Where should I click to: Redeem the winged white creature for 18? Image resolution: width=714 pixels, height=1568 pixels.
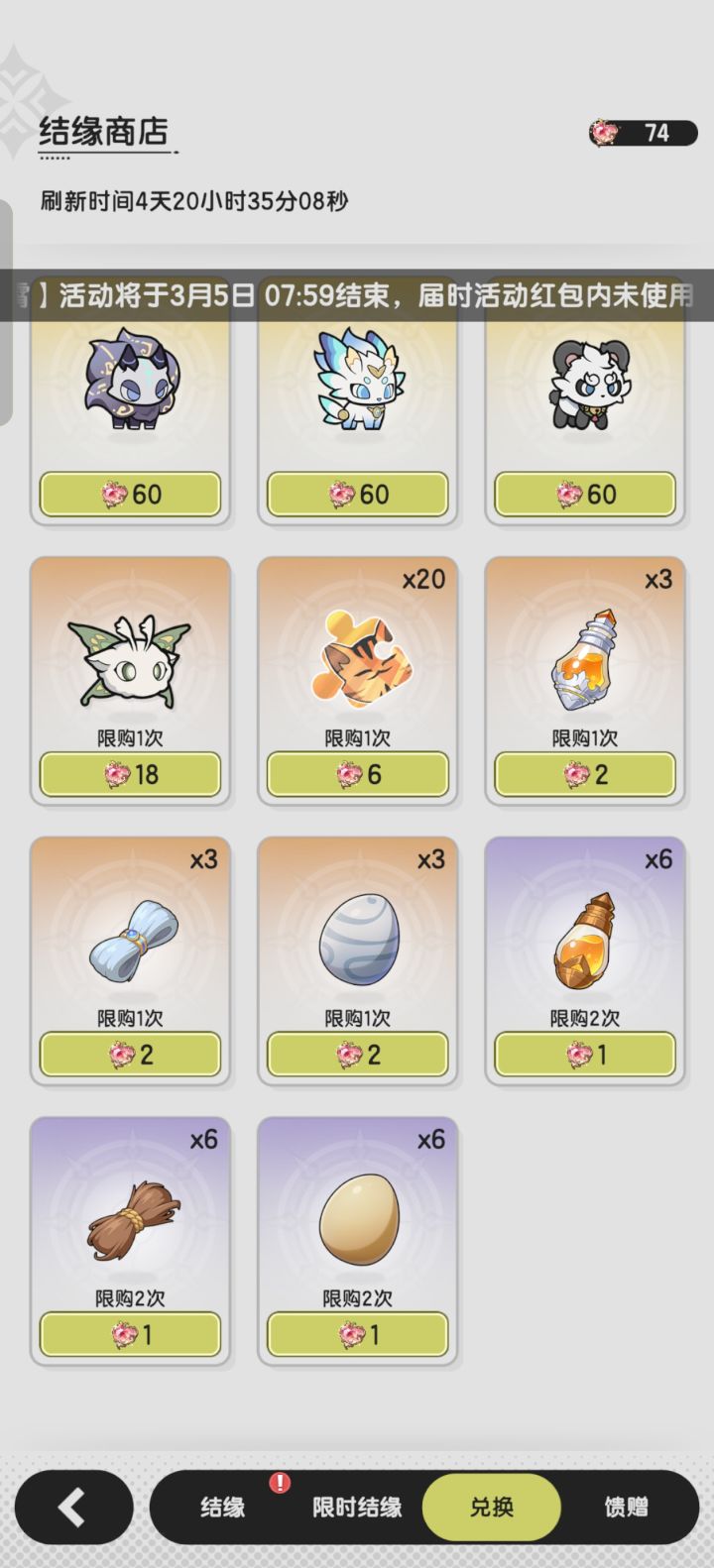(130, 774)
